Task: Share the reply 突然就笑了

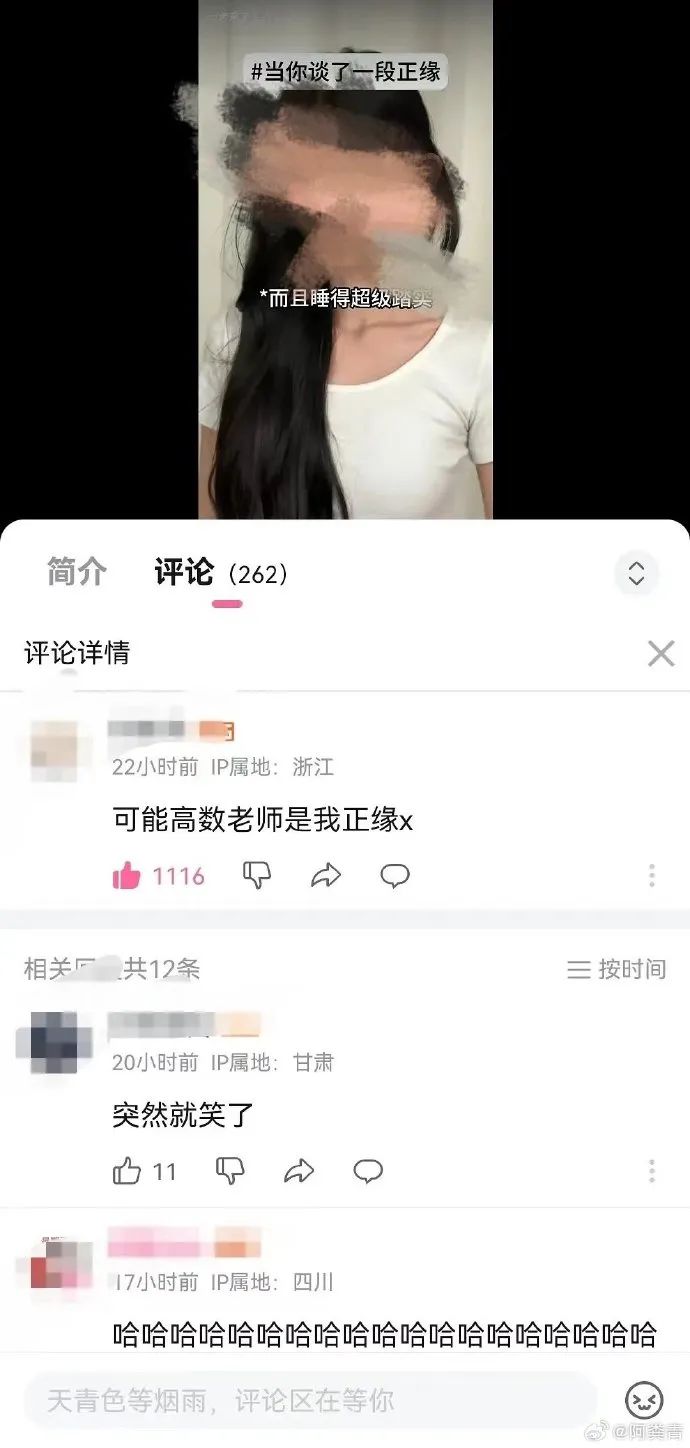Action: (299, 1171)
